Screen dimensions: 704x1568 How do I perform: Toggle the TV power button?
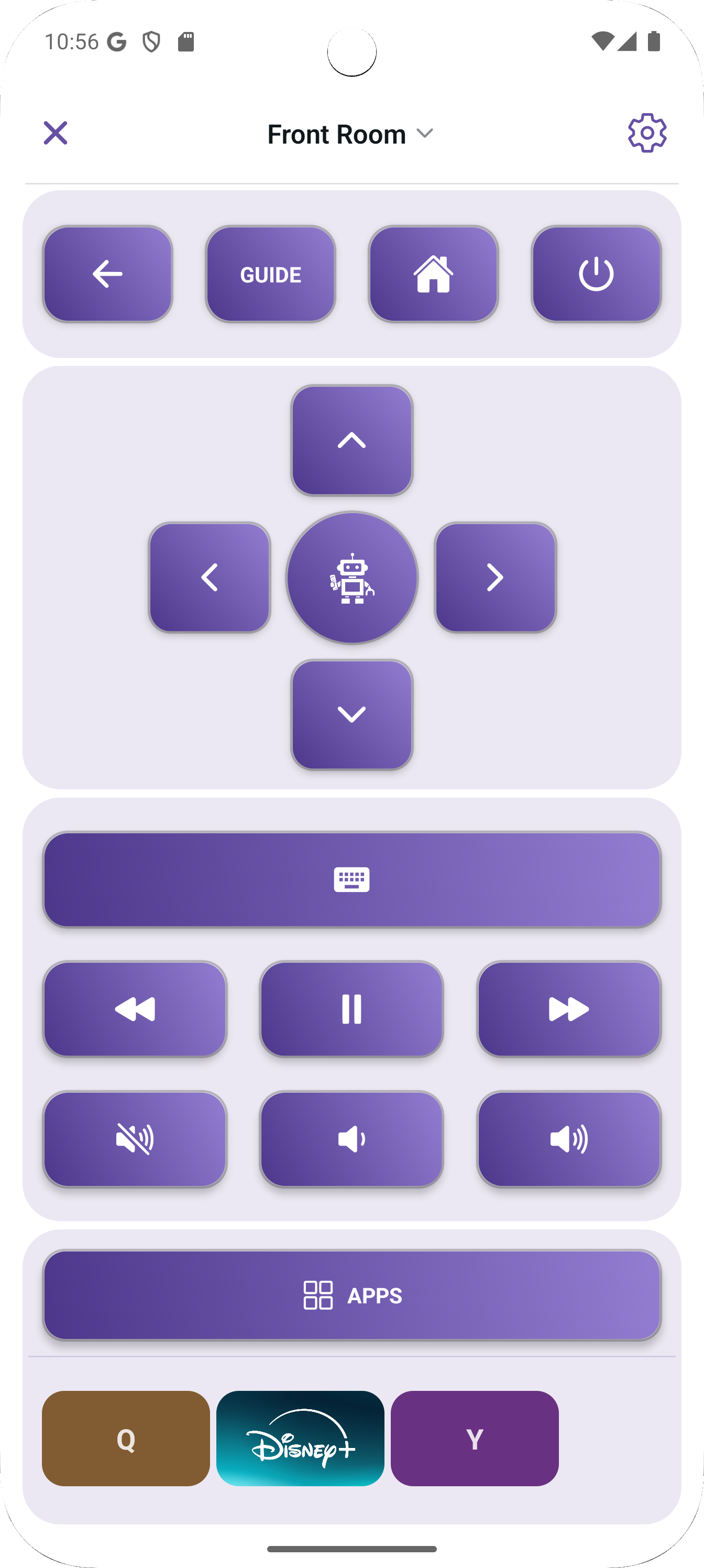coord(596,274)
